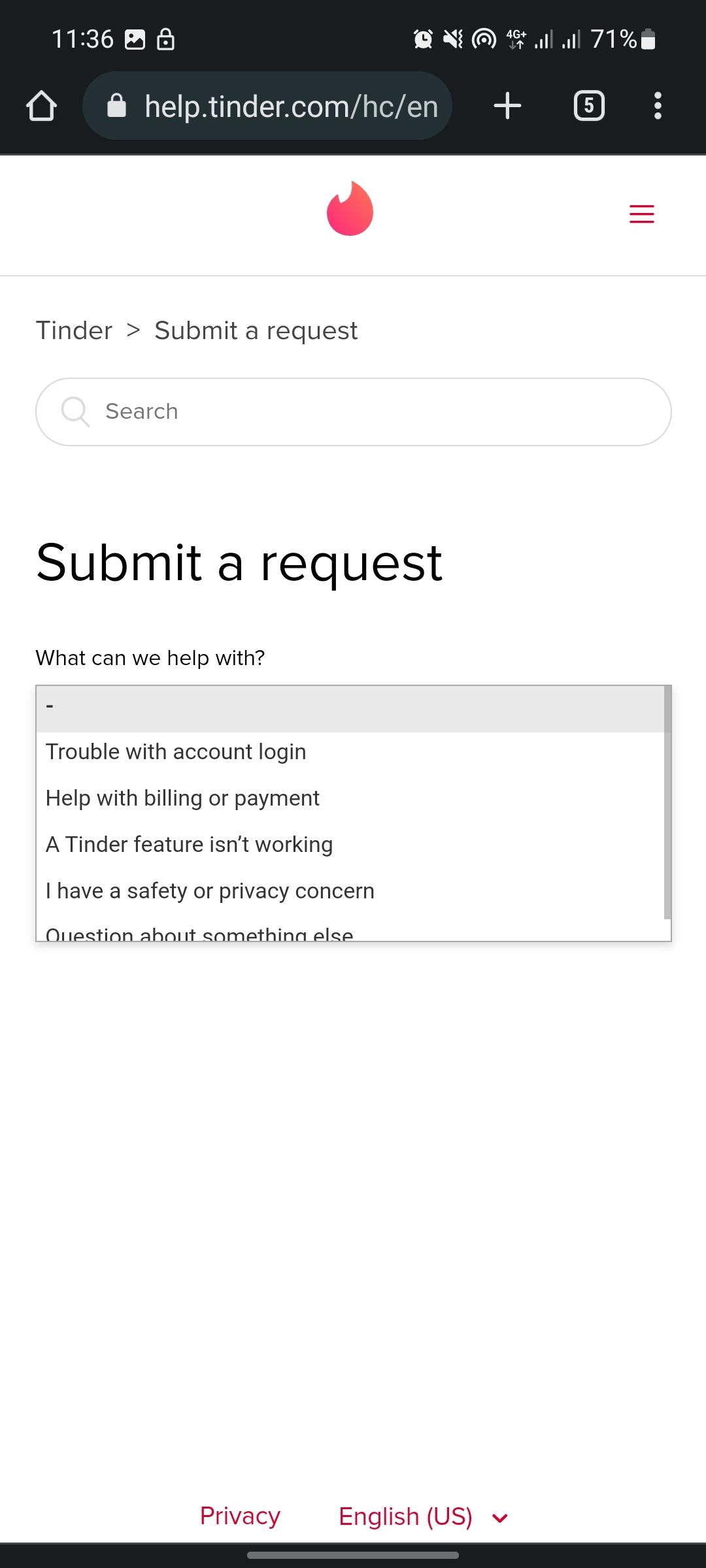The image size is (706, 1568).
Task: Tap the 'Submit a request' breadcrumb
Action: 254,330
